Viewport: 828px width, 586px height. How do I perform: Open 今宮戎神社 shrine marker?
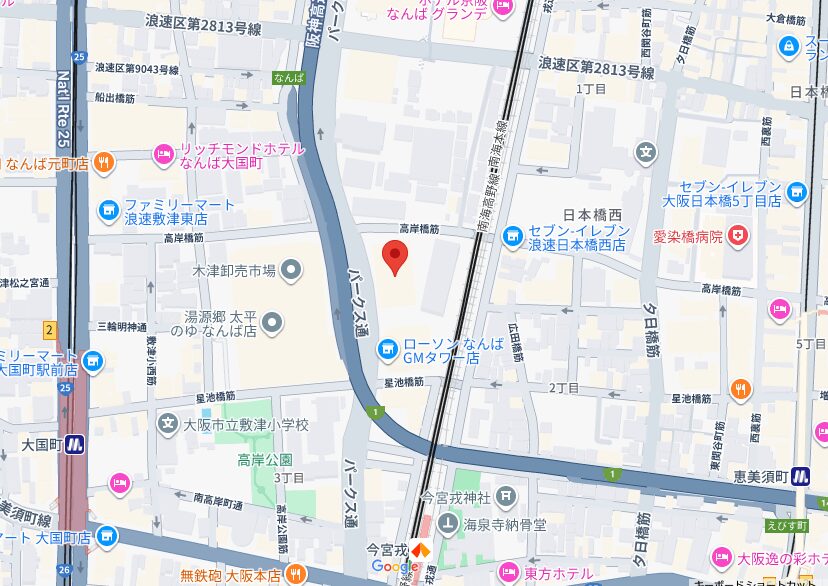[507, 496]
